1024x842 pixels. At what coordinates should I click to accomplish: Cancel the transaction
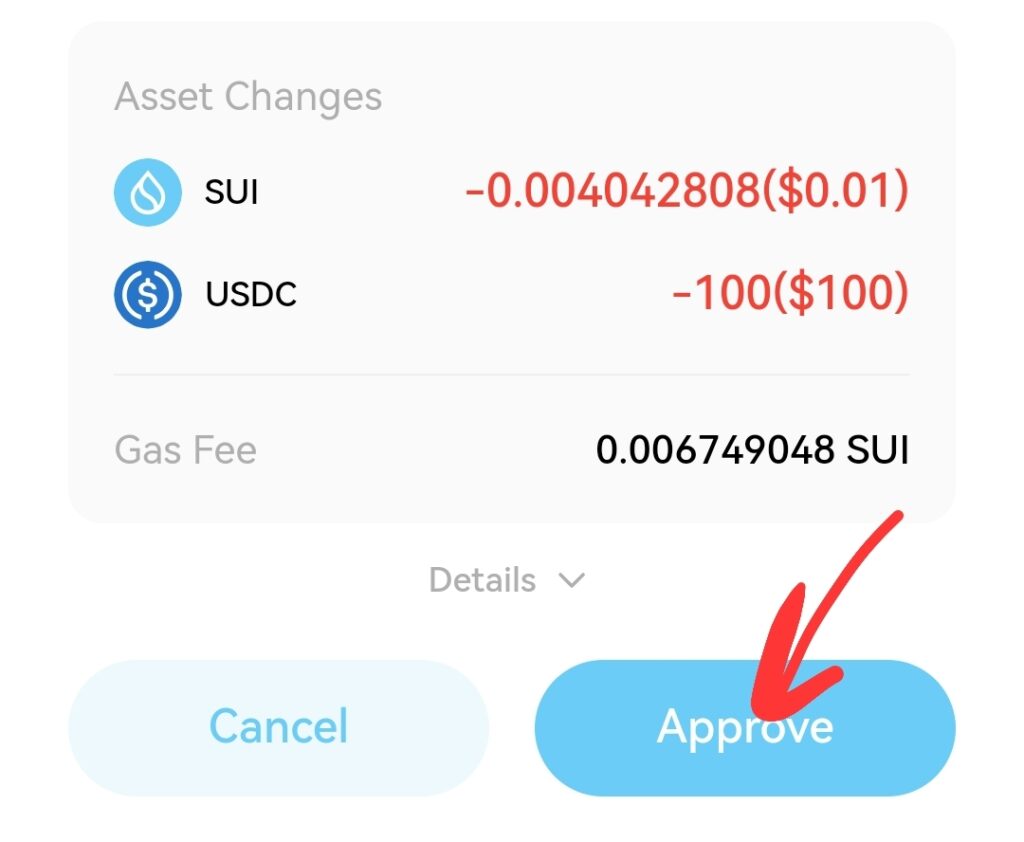(x=278, y=727)
